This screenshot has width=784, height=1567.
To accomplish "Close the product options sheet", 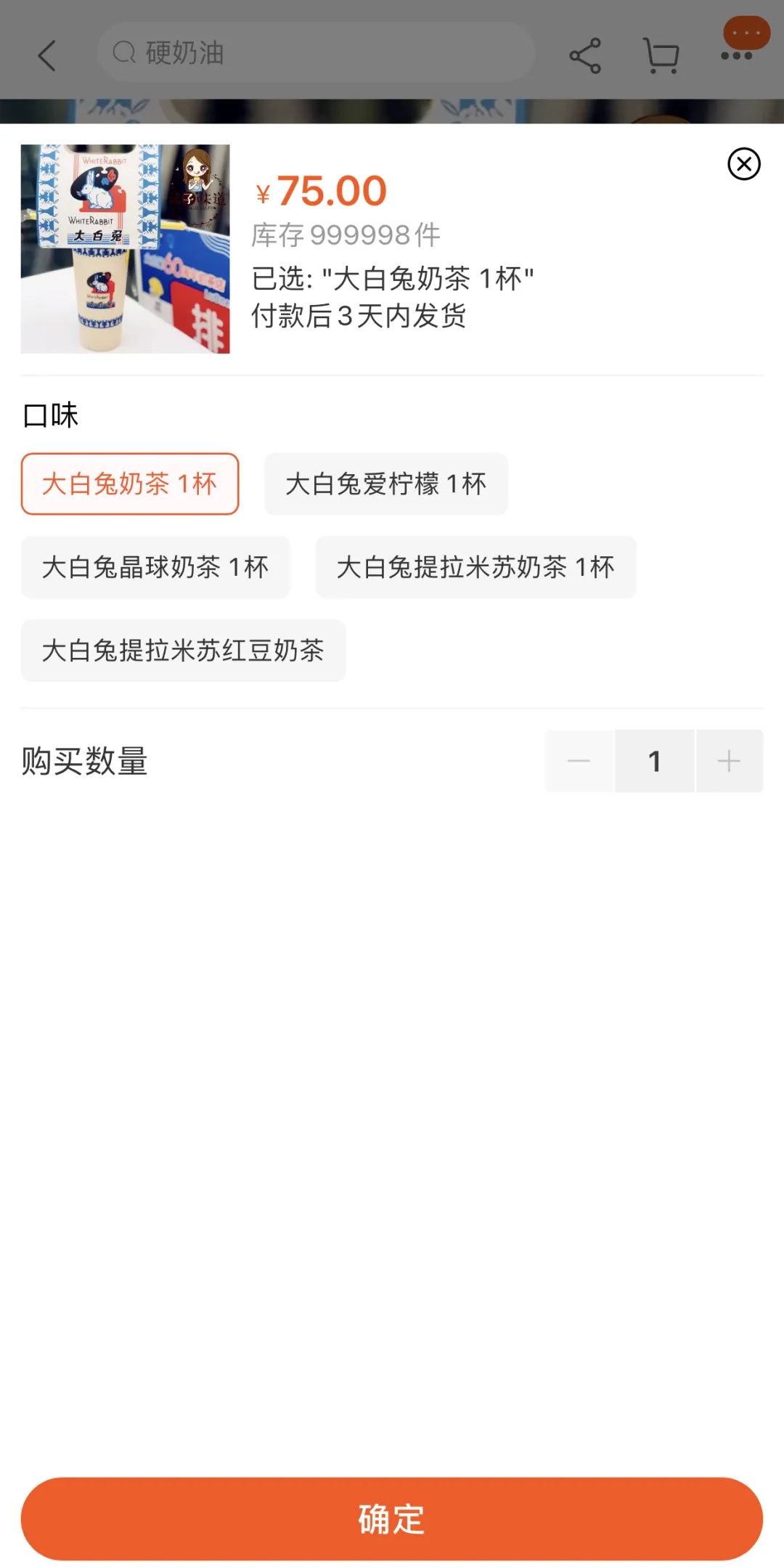I will [743, 164].
